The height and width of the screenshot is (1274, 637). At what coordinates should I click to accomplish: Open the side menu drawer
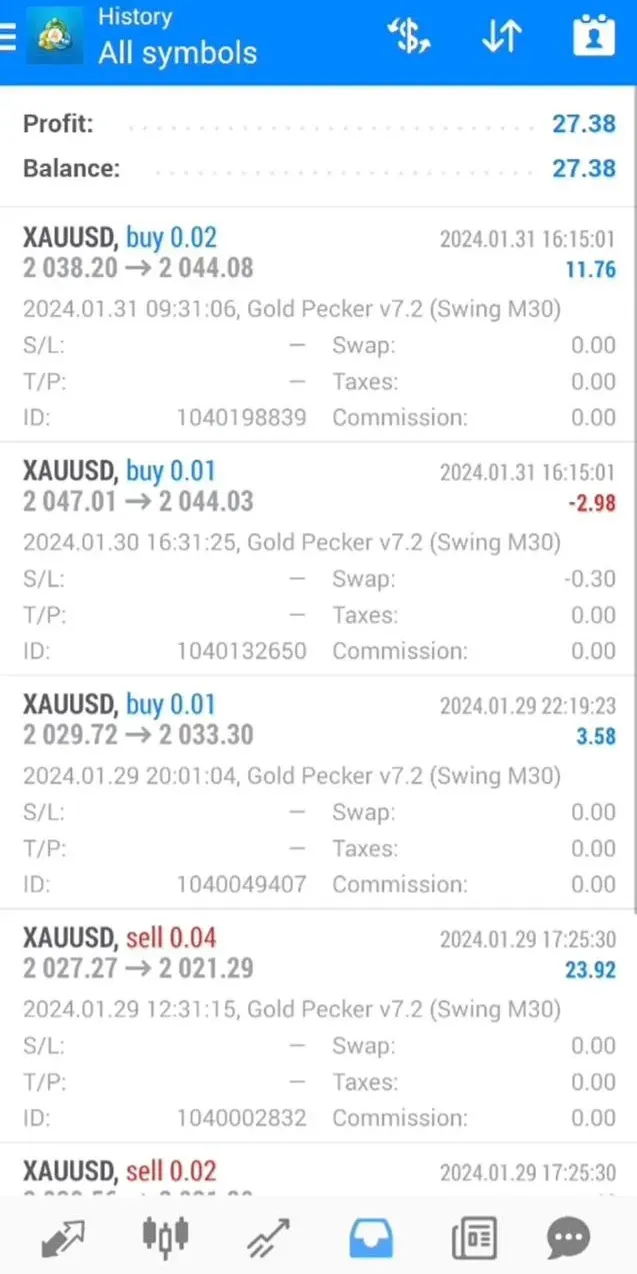point(9,36)
